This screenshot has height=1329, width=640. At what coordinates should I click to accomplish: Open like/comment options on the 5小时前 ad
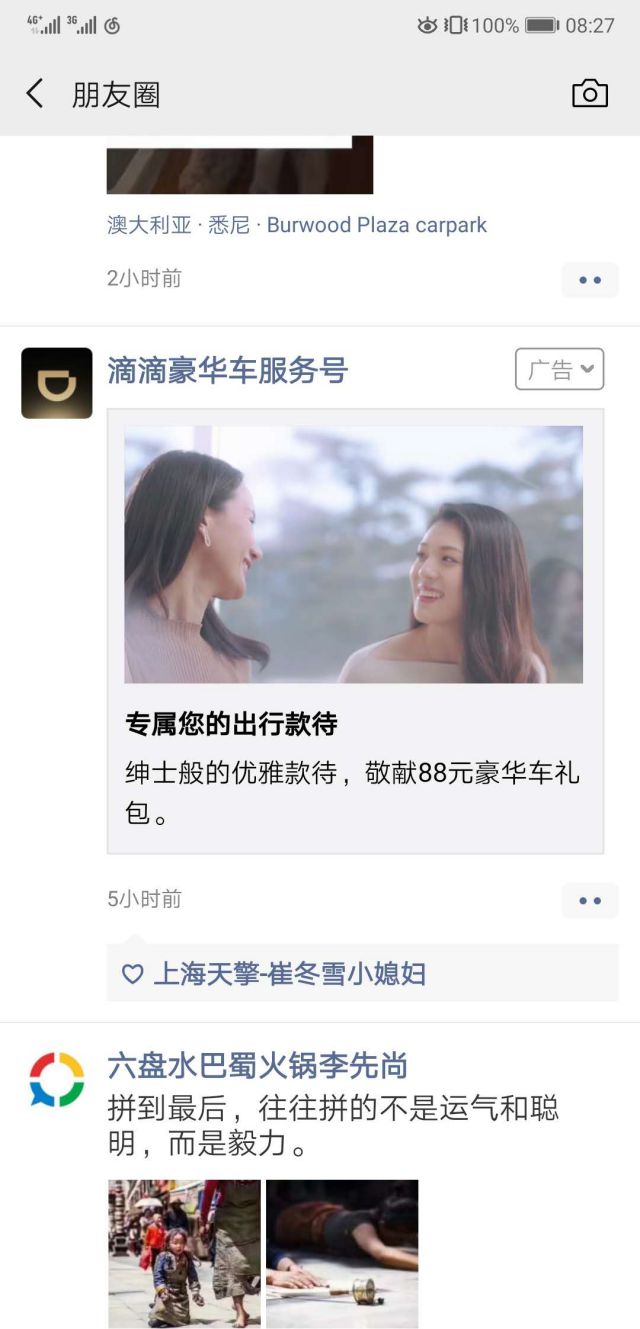pos(589,901)
